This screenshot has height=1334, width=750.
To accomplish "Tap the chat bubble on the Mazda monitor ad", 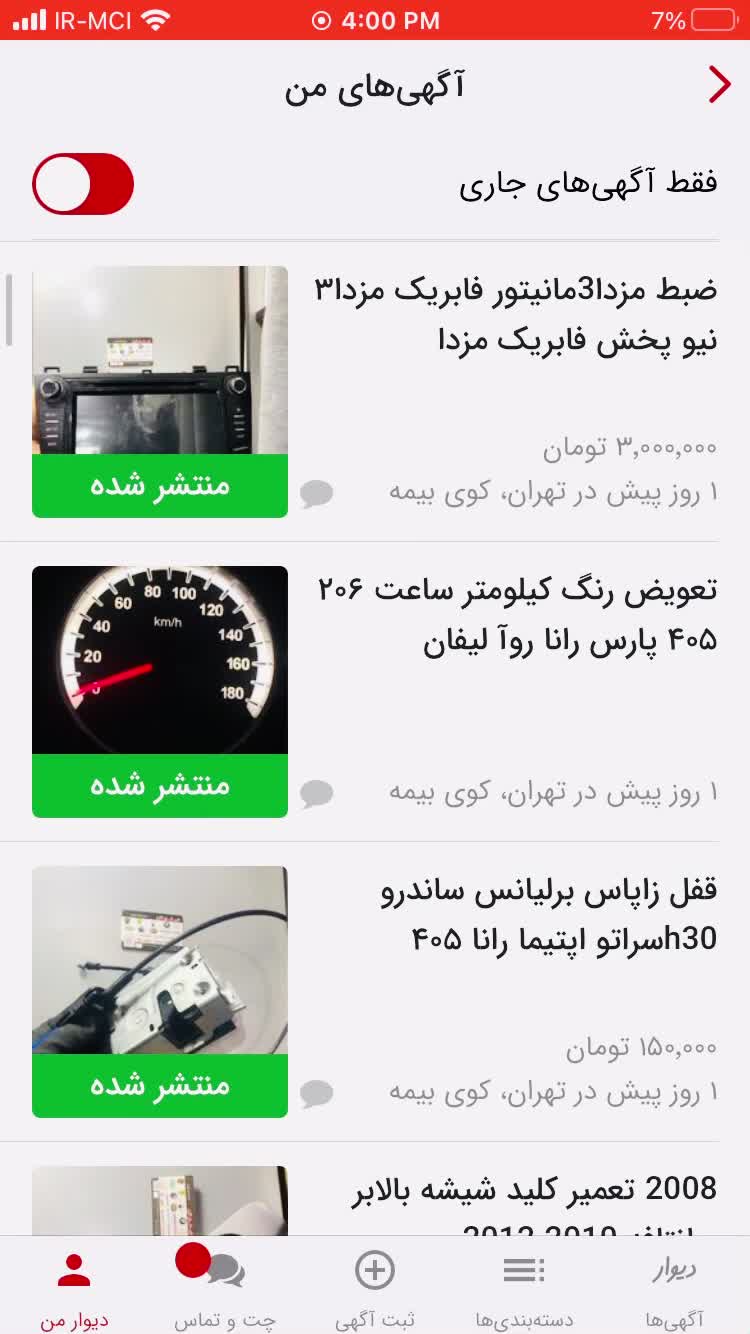I will pos(316,492).
